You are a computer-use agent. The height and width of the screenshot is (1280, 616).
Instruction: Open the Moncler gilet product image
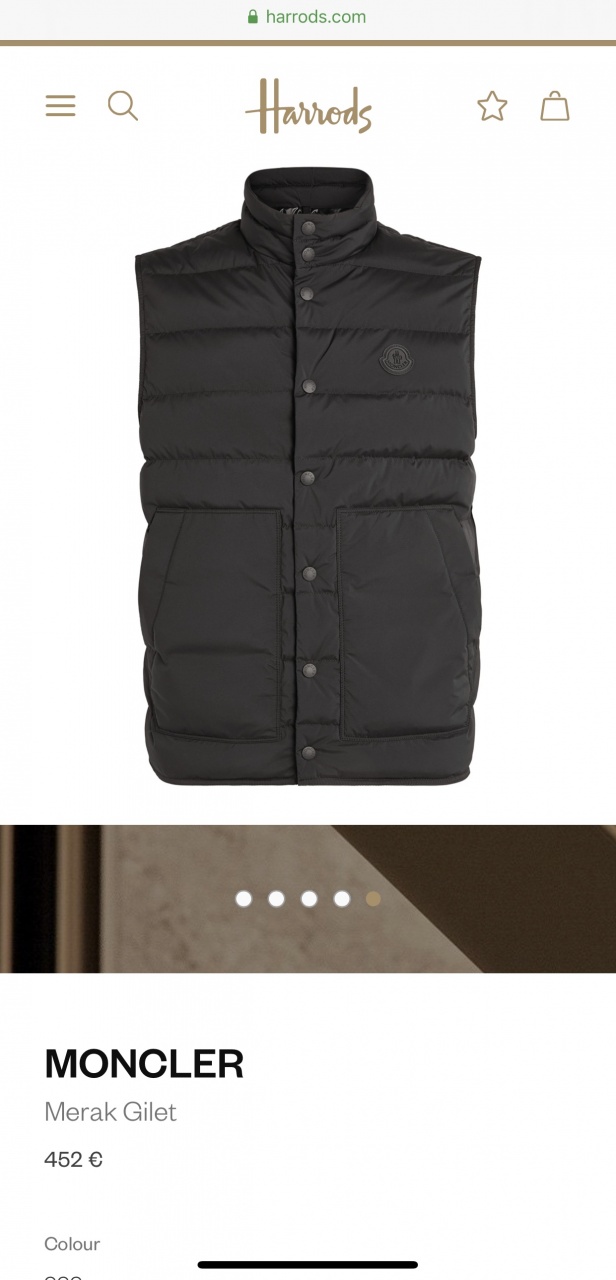pyautogui.click(x=308, y=478)
